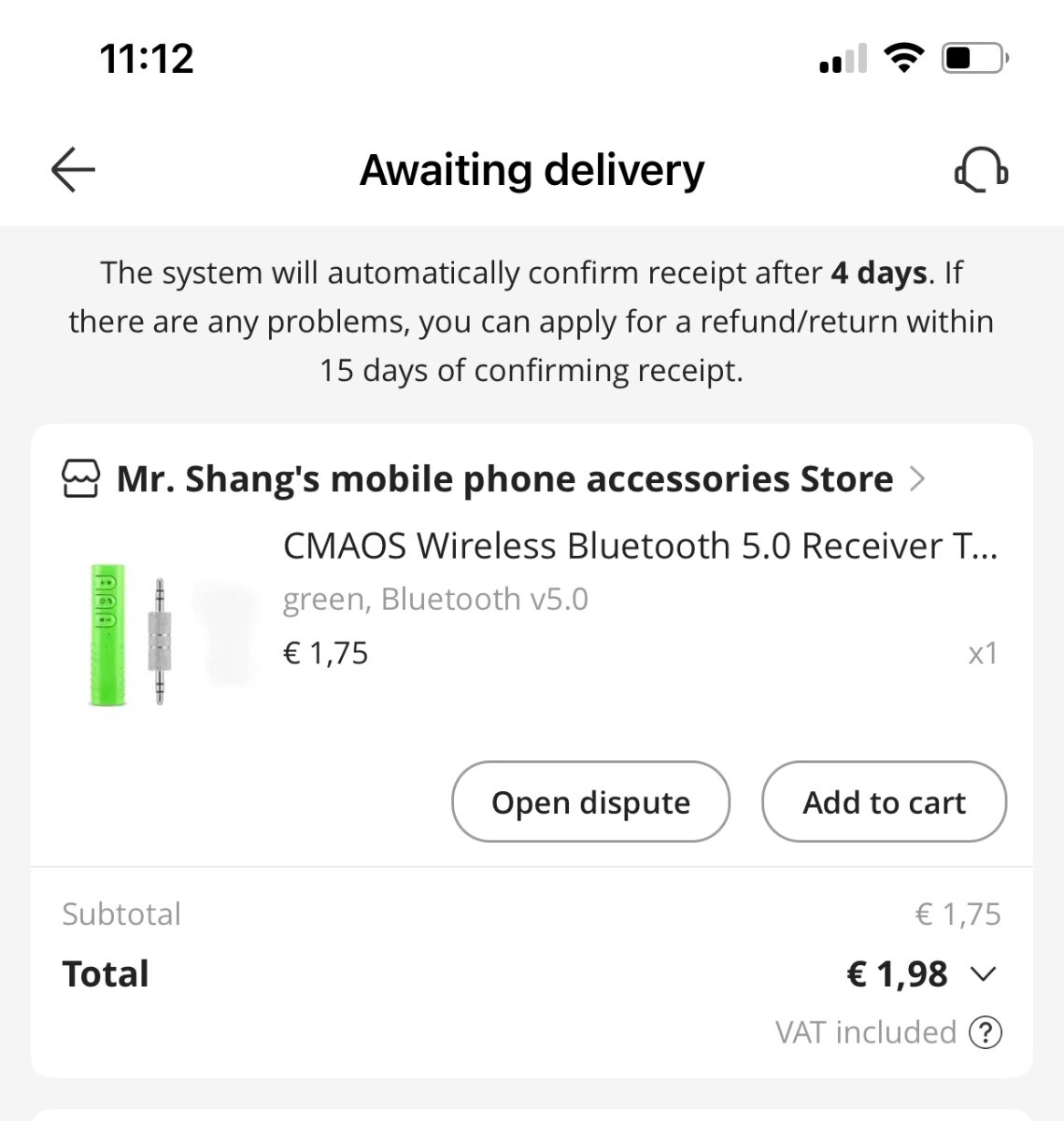Go back from Awaiting delivery page

pyautogui.click(x=73, y=171)
